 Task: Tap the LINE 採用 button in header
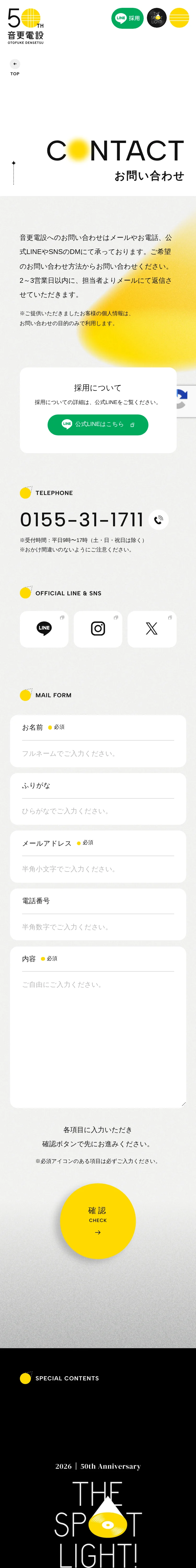[x=127, y=18]
